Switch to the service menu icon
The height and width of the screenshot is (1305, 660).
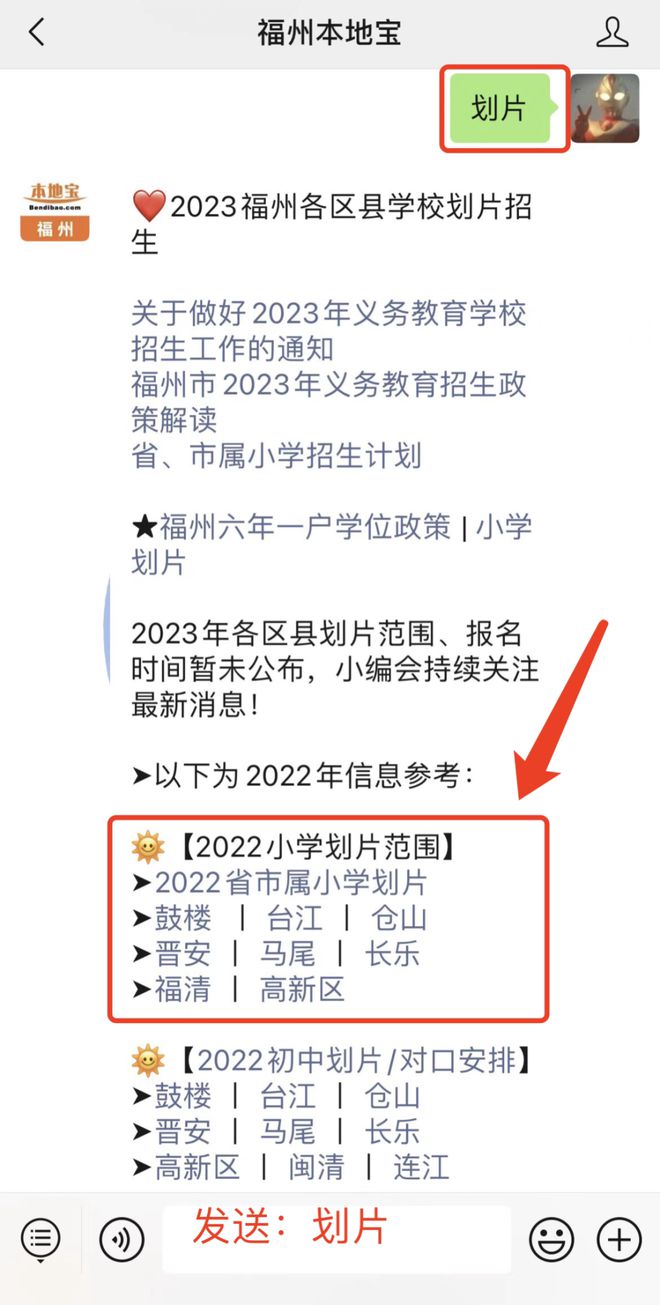tap(40, 1240)
